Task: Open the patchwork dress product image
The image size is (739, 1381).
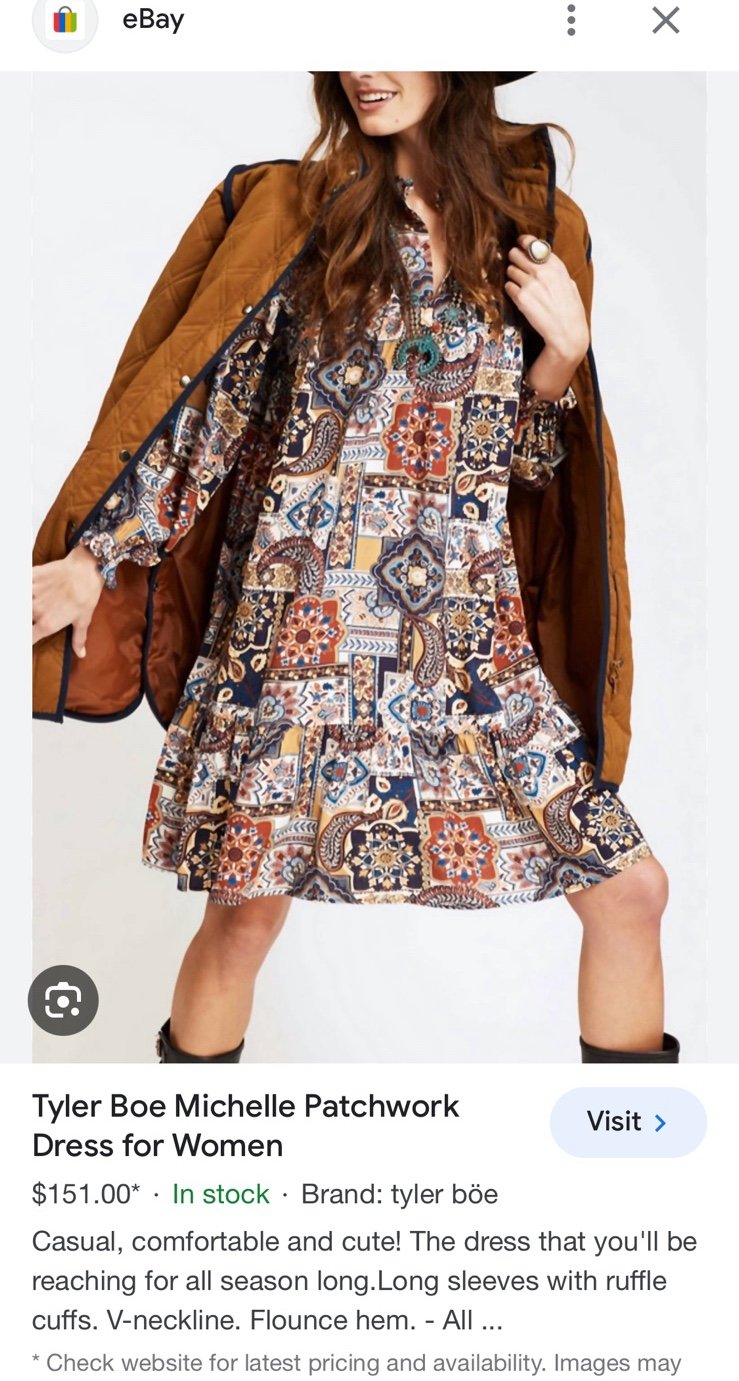Action: [369, 566]
